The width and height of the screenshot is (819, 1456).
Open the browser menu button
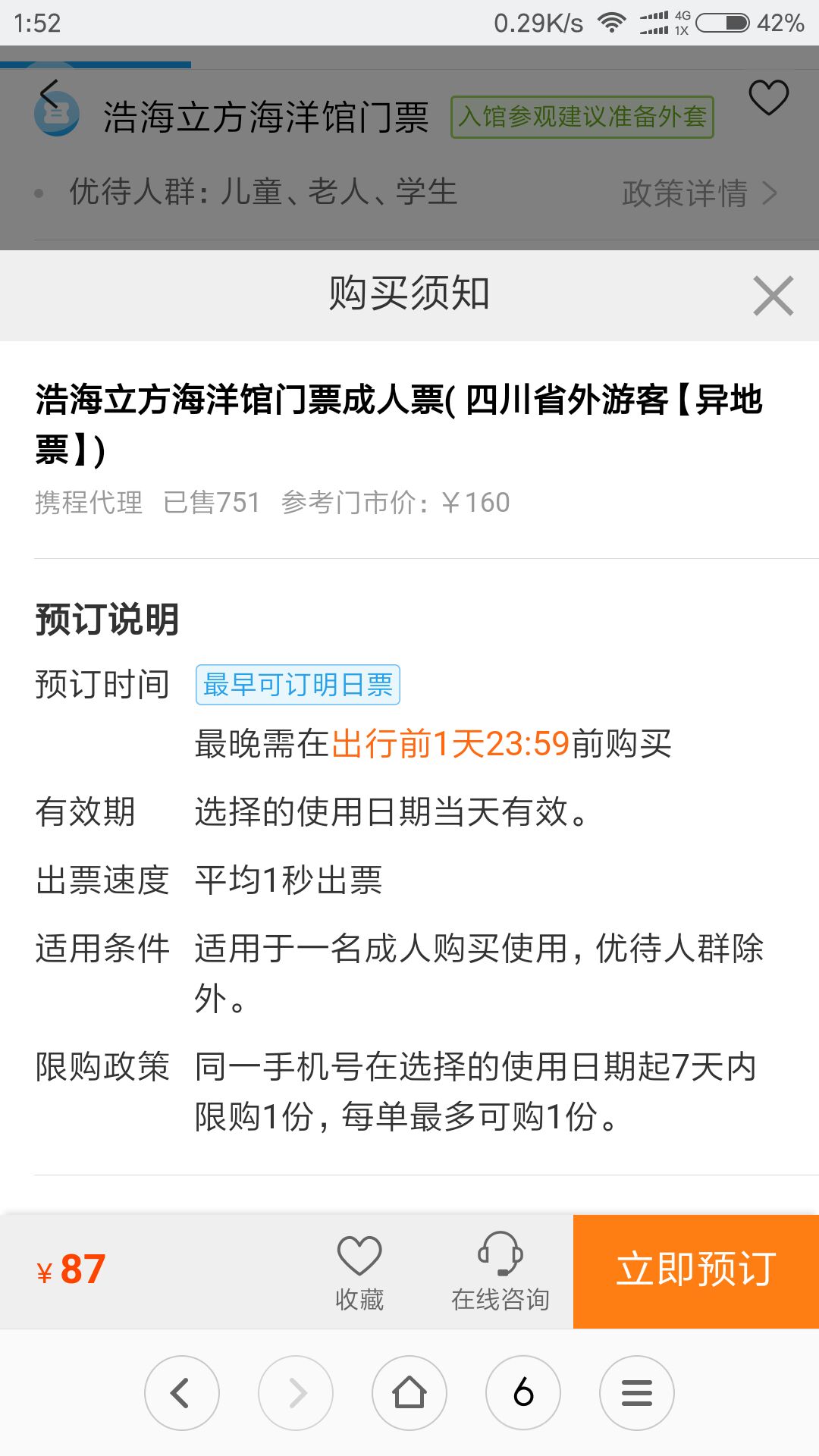click(x=637, y=1393)
